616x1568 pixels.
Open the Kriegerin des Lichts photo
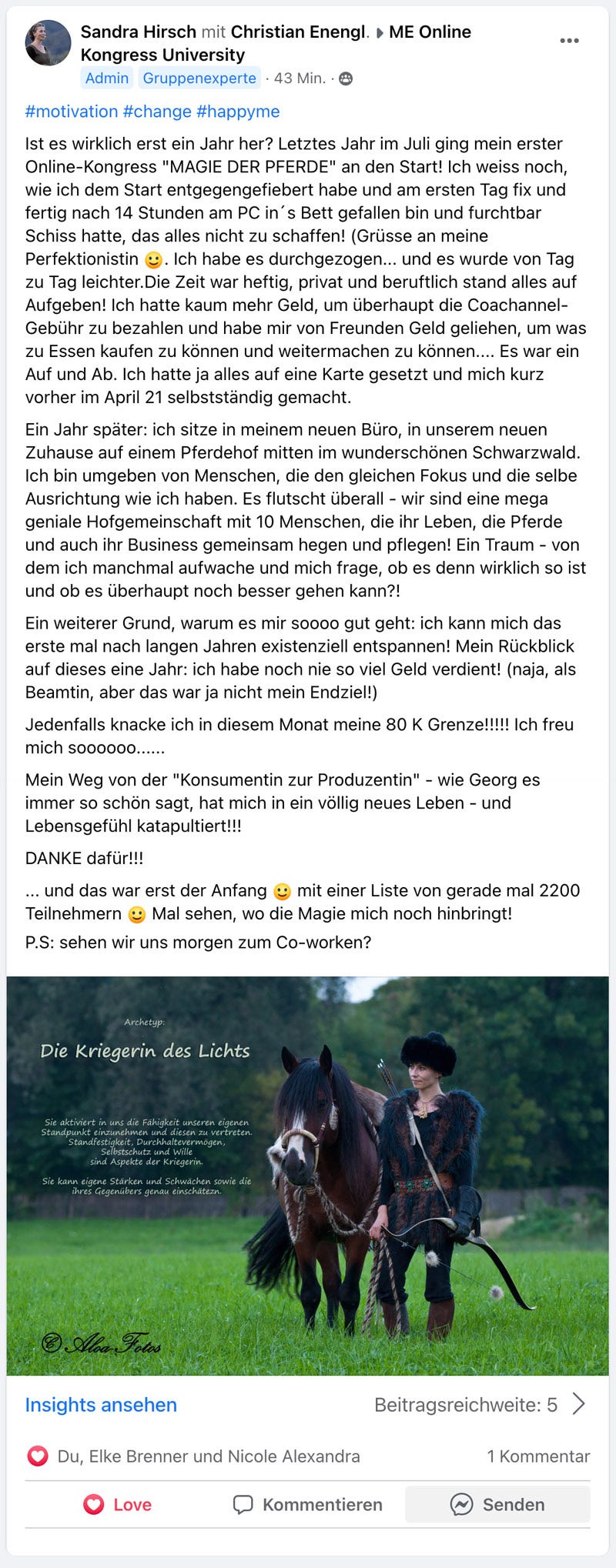[308, 1175]
